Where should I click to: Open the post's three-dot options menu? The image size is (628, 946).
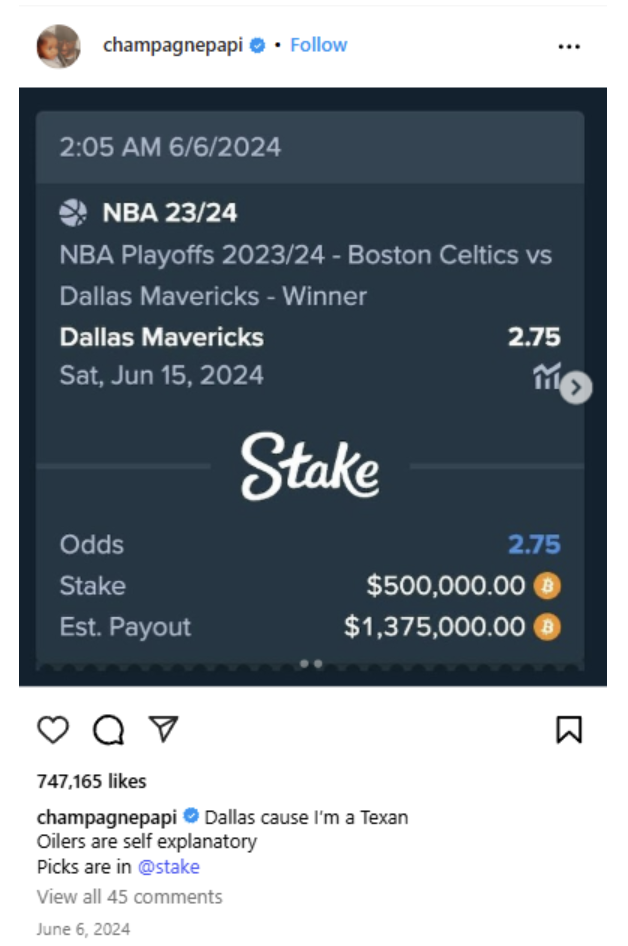569,46
